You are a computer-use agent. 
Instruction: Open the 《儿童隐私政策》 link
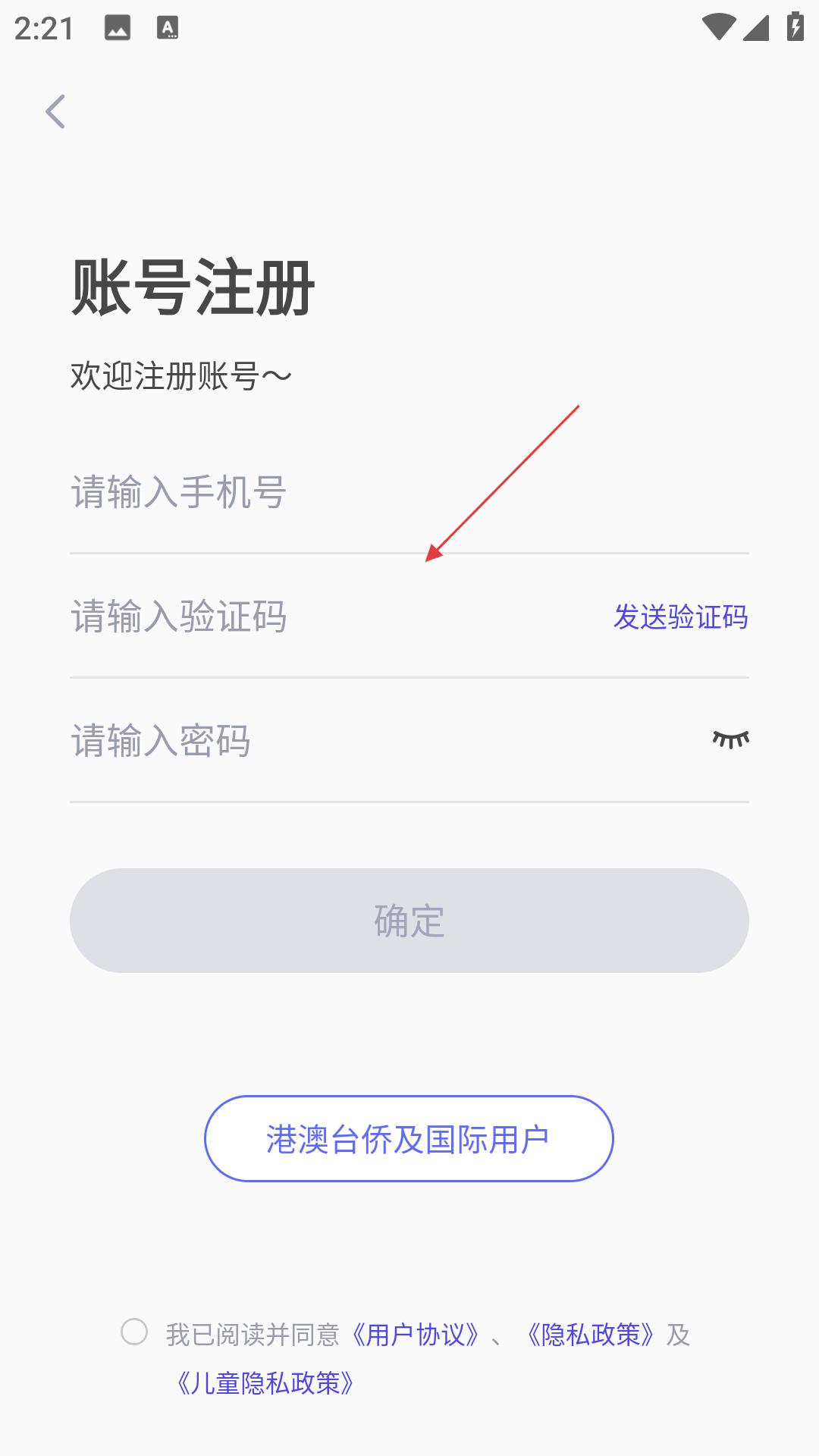265,1383
